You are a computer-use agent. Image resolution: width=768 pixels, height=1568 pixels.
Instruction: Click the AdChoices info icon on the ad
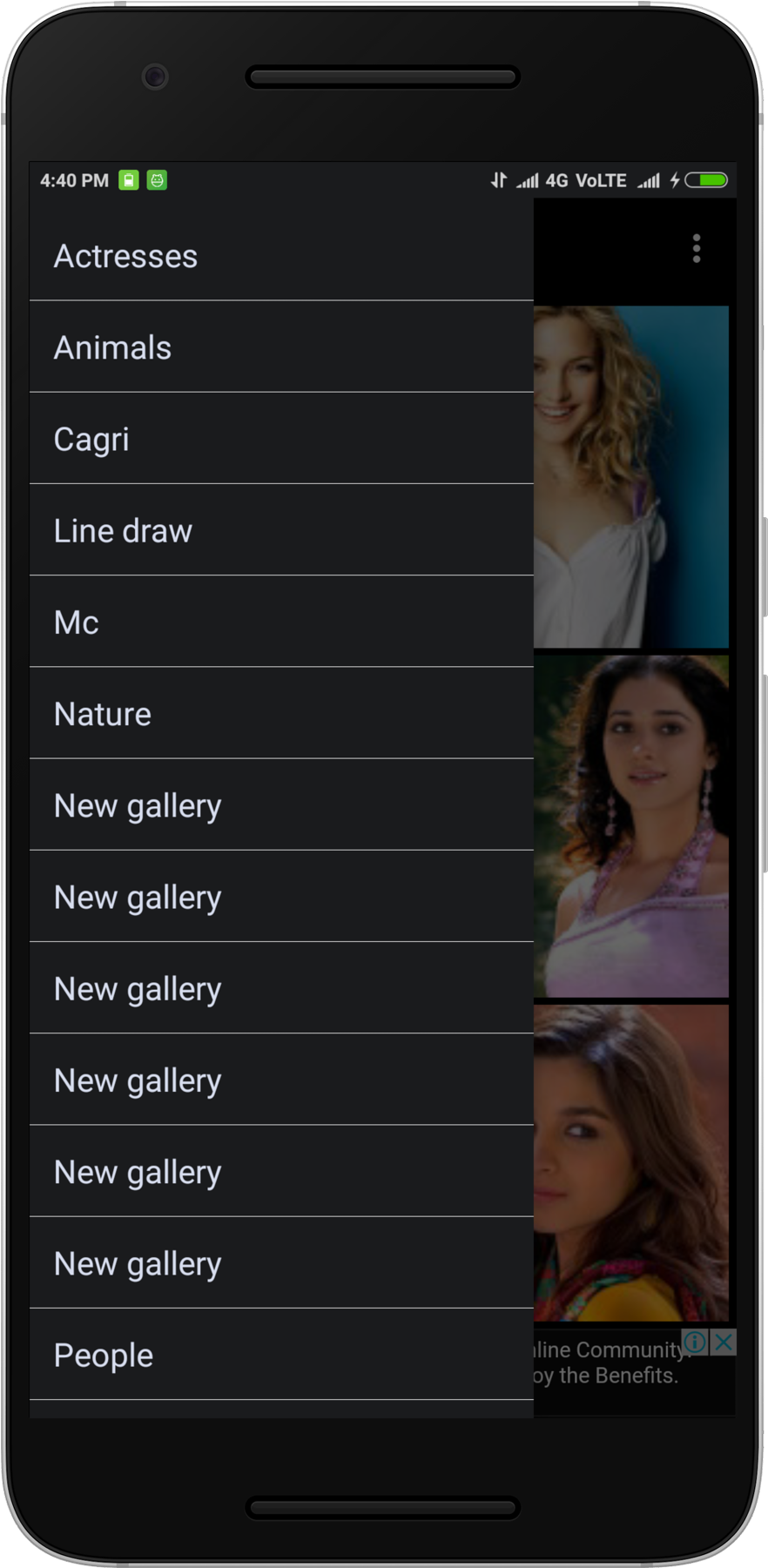coord(693,1343)
